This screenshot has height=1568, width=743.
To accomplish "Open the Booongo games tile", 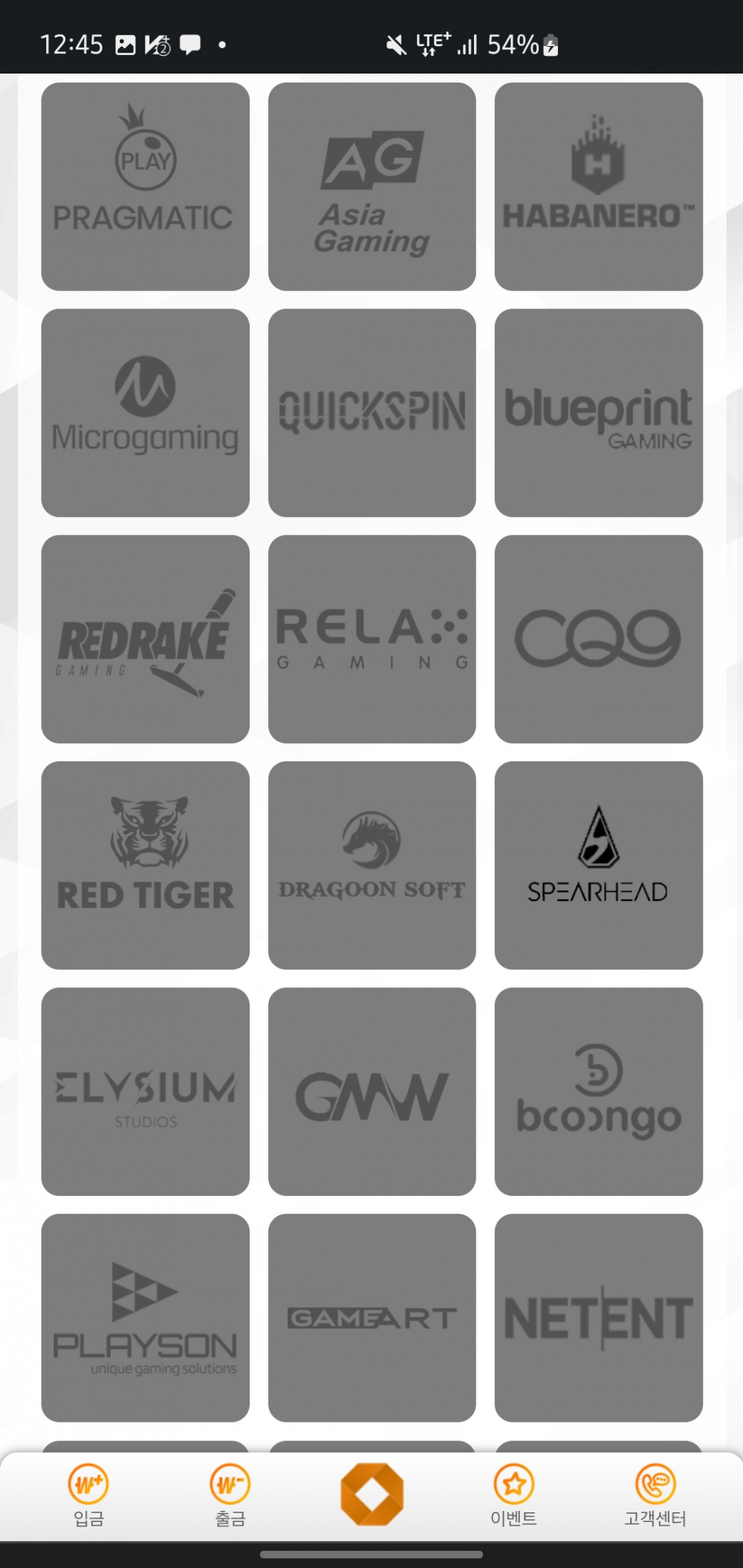I will pos(598,1091).
